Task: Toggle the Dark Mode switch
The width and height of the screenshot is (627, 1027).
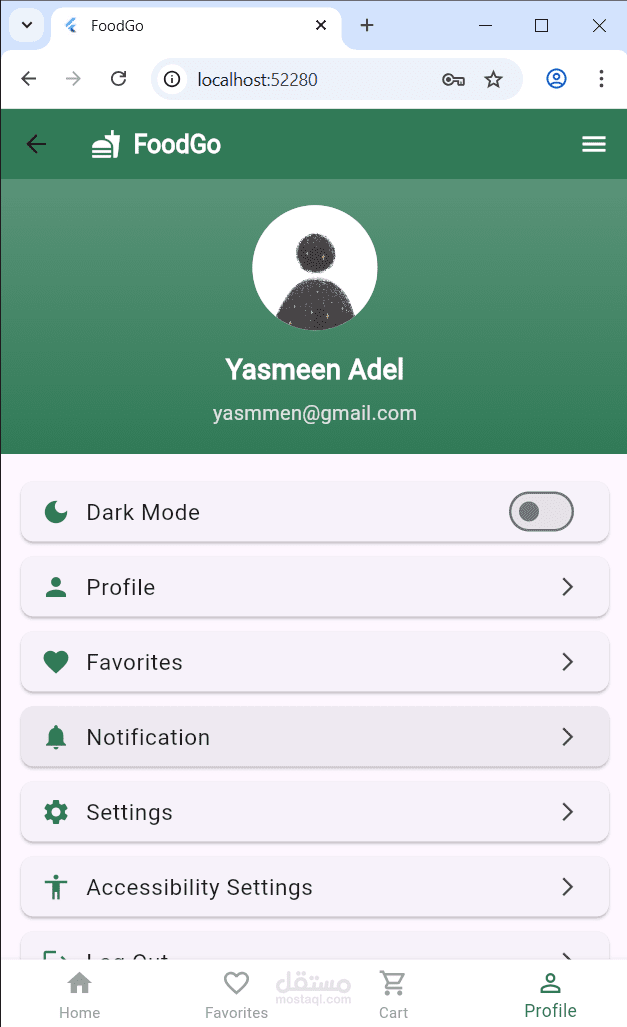Action: coord(541,512)
